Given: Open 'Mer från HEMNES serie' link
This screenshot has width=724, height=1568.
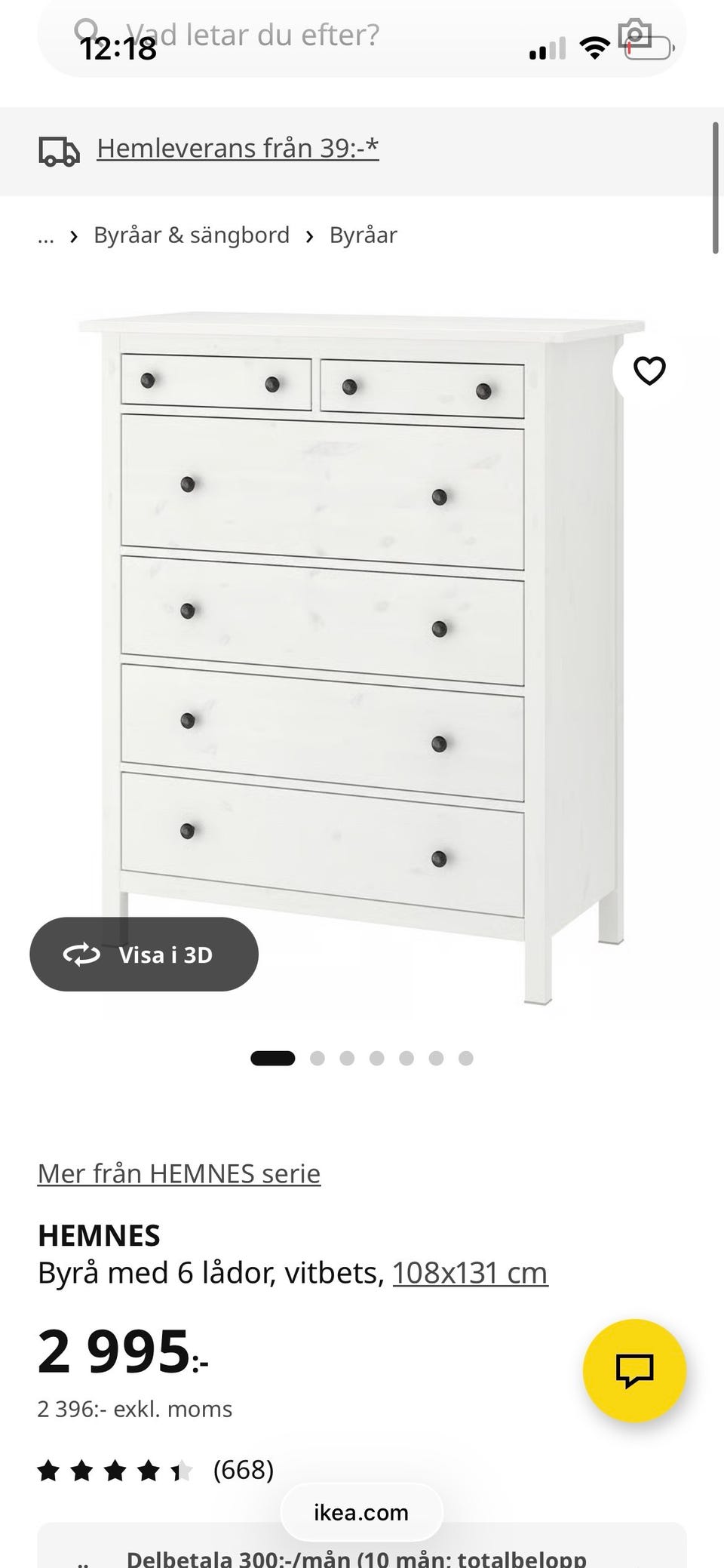Looking at the screenshot, I should coord(179,1173).
